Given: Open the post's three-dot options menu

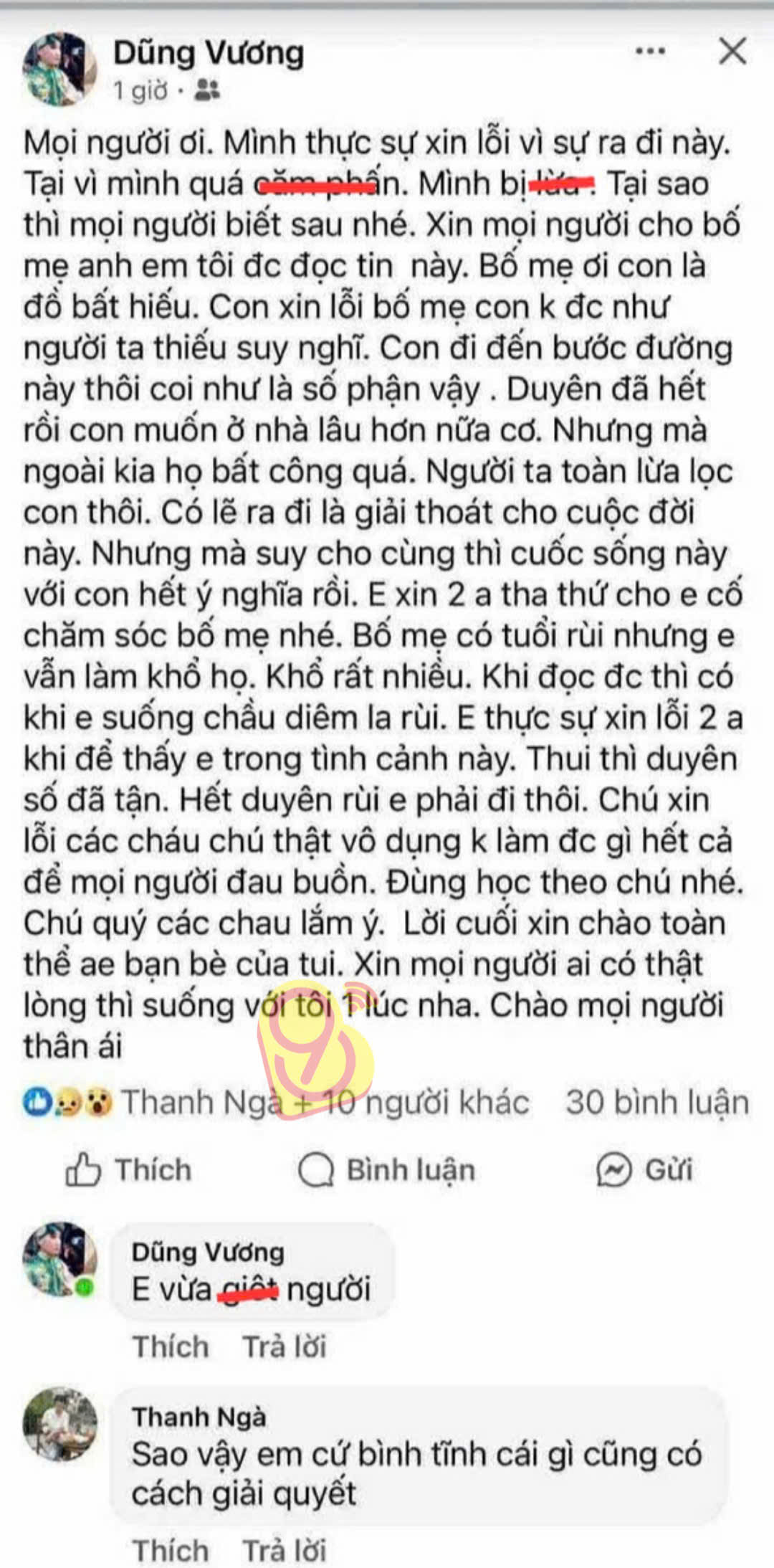Looking at the screenshot, I should (x=650, y=52).
